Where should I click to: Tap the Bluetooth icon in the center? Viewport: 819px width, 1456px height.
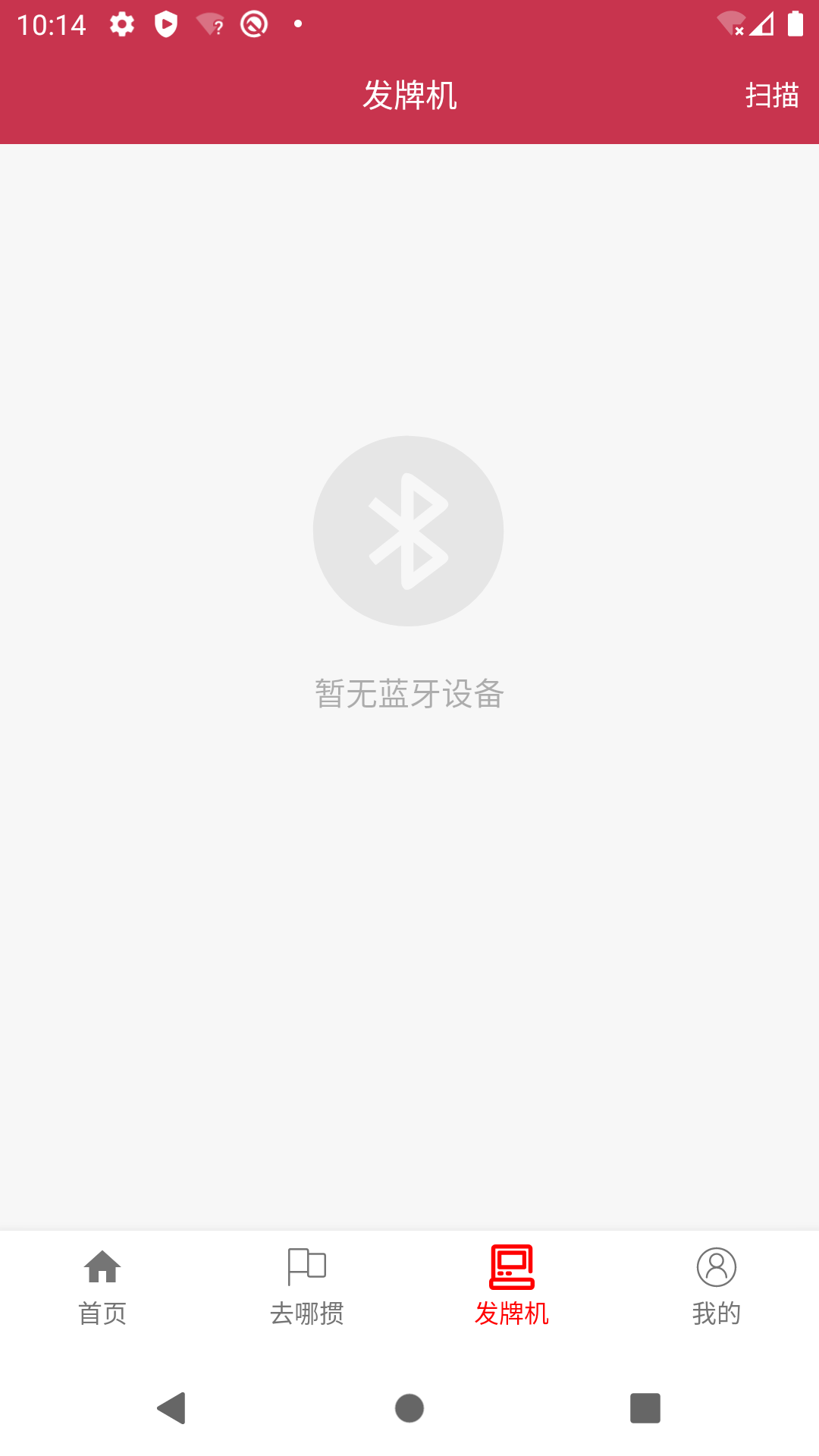pos(409,531)
